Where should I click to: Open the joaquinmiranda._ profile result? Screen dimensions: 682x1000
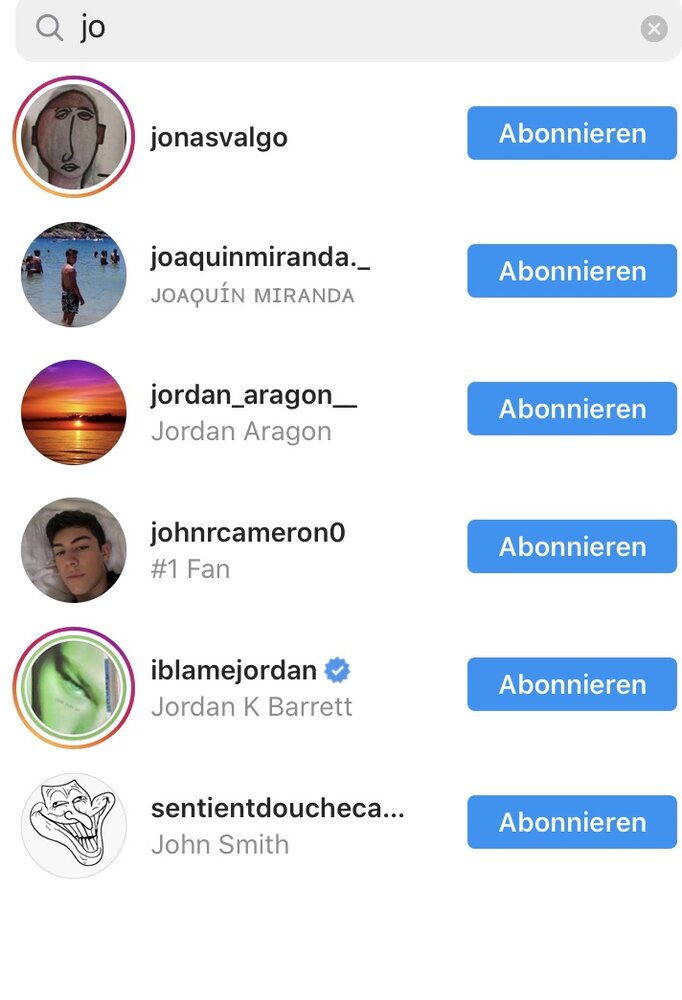260,258
